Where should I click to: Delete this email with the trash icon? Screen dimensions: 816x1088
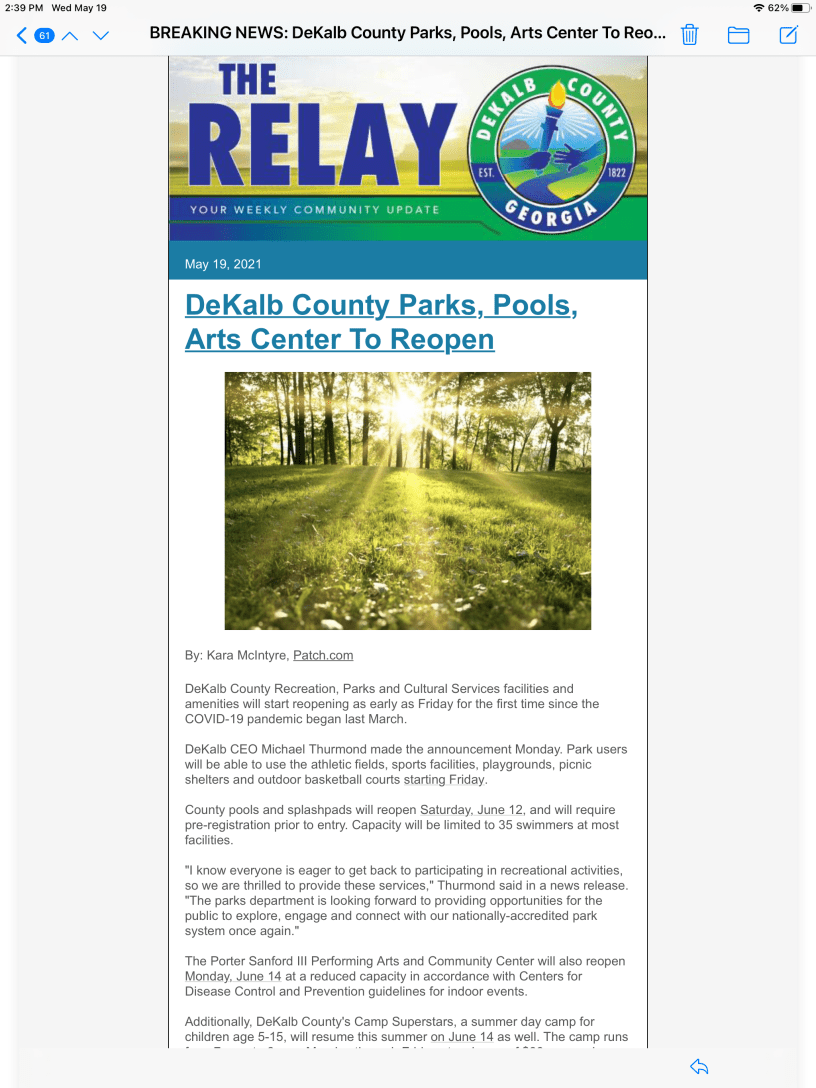tap(689, 35)
